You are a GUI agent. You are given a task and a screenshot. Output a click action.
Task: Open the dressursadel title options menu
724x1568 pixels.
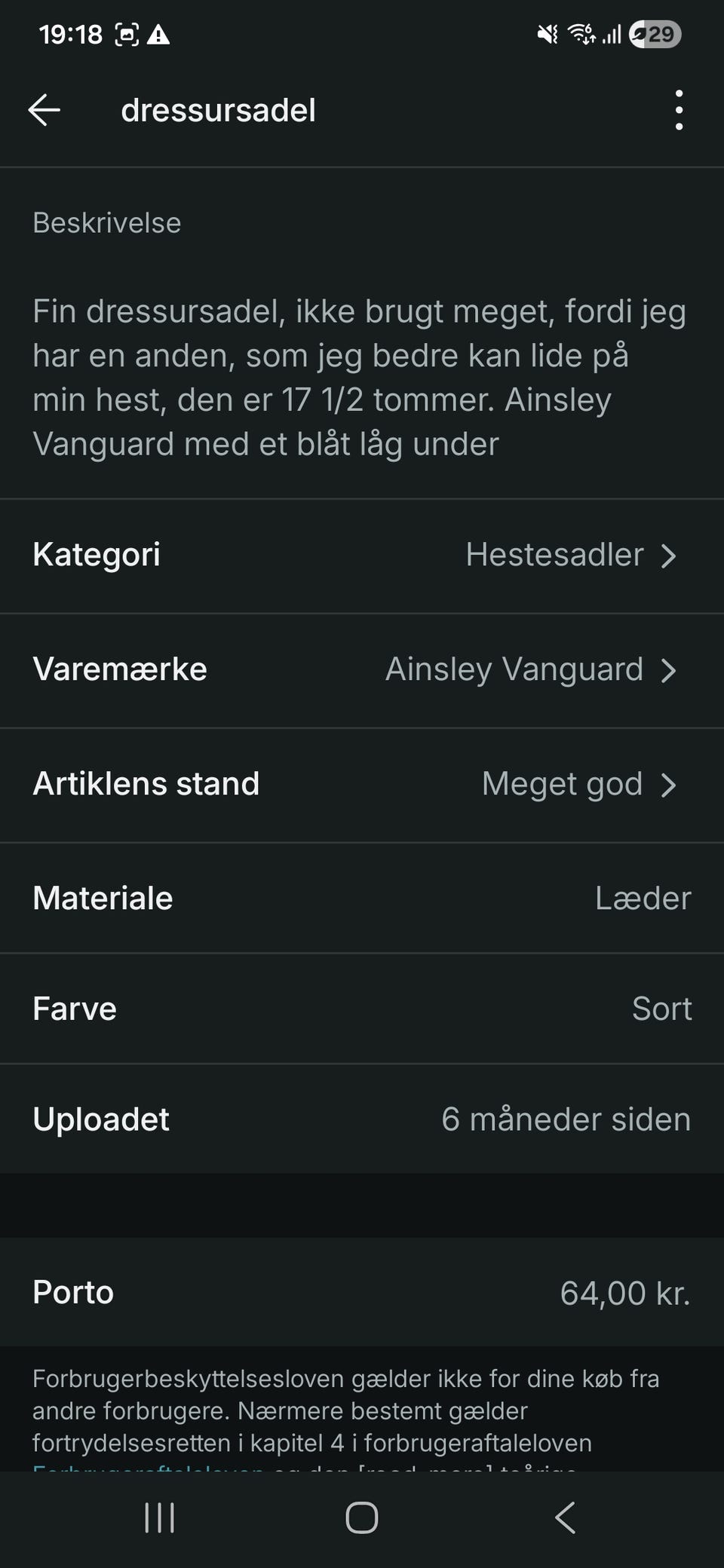pyautogui.click(x=219, y=110)
